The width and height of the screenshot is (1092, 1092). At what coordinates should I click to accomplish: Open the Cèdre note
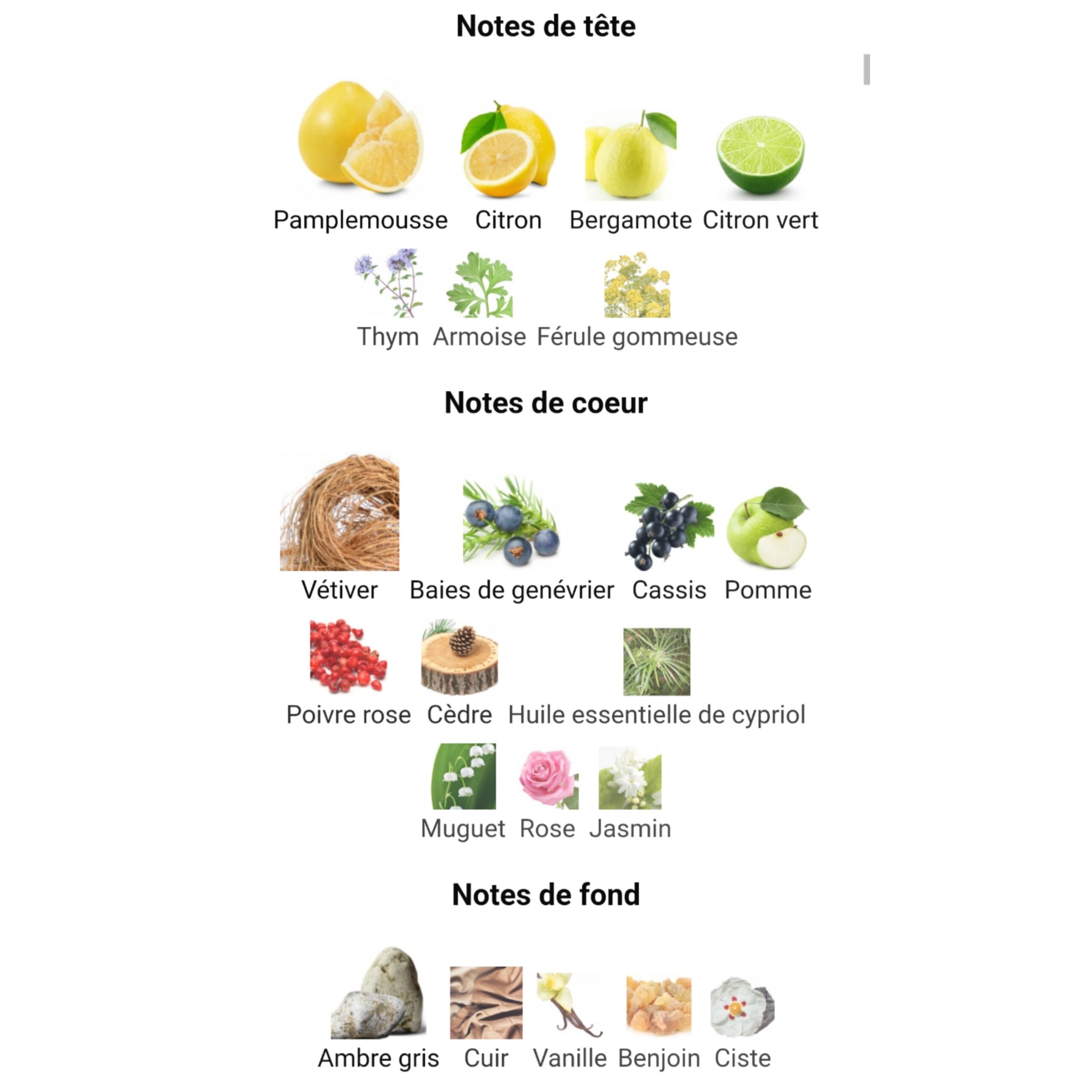pyautogui.click(x=459, y=658)
